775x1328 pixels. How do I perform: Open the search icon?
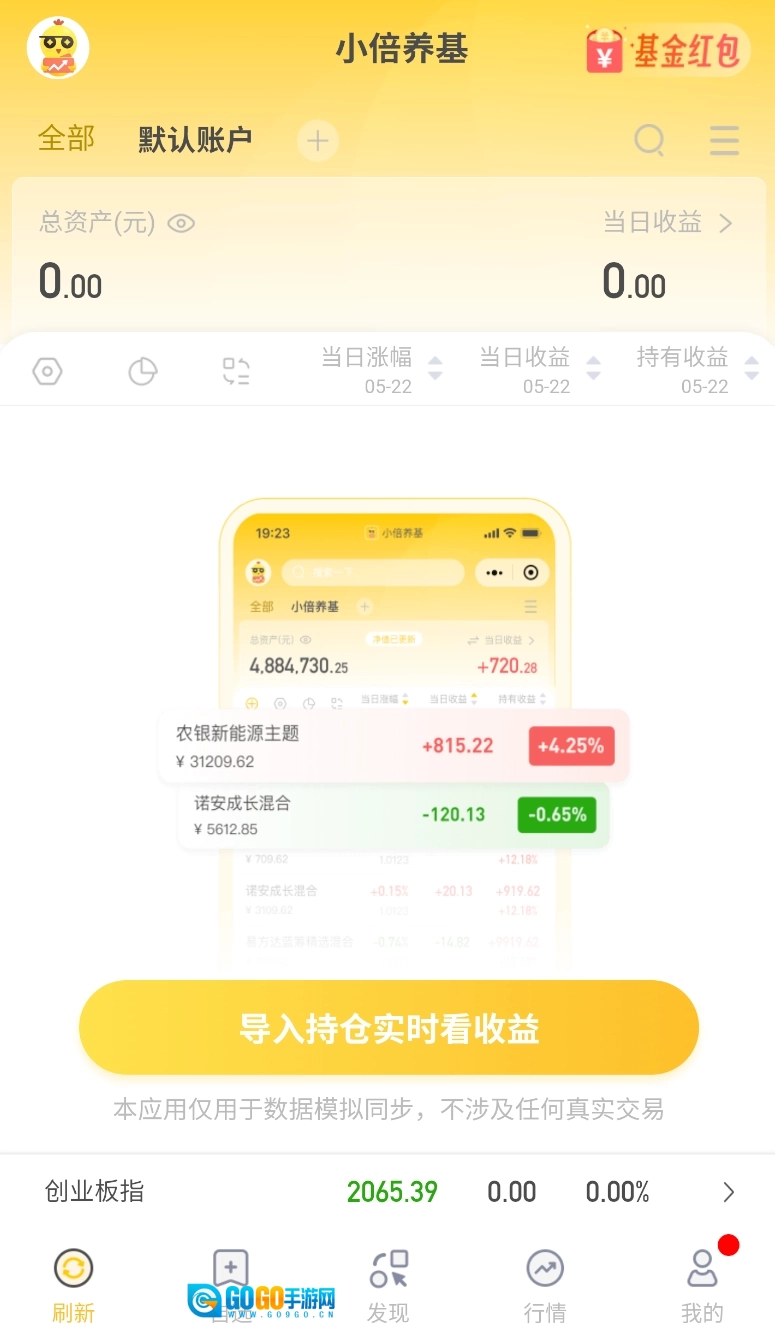point(649,141)
